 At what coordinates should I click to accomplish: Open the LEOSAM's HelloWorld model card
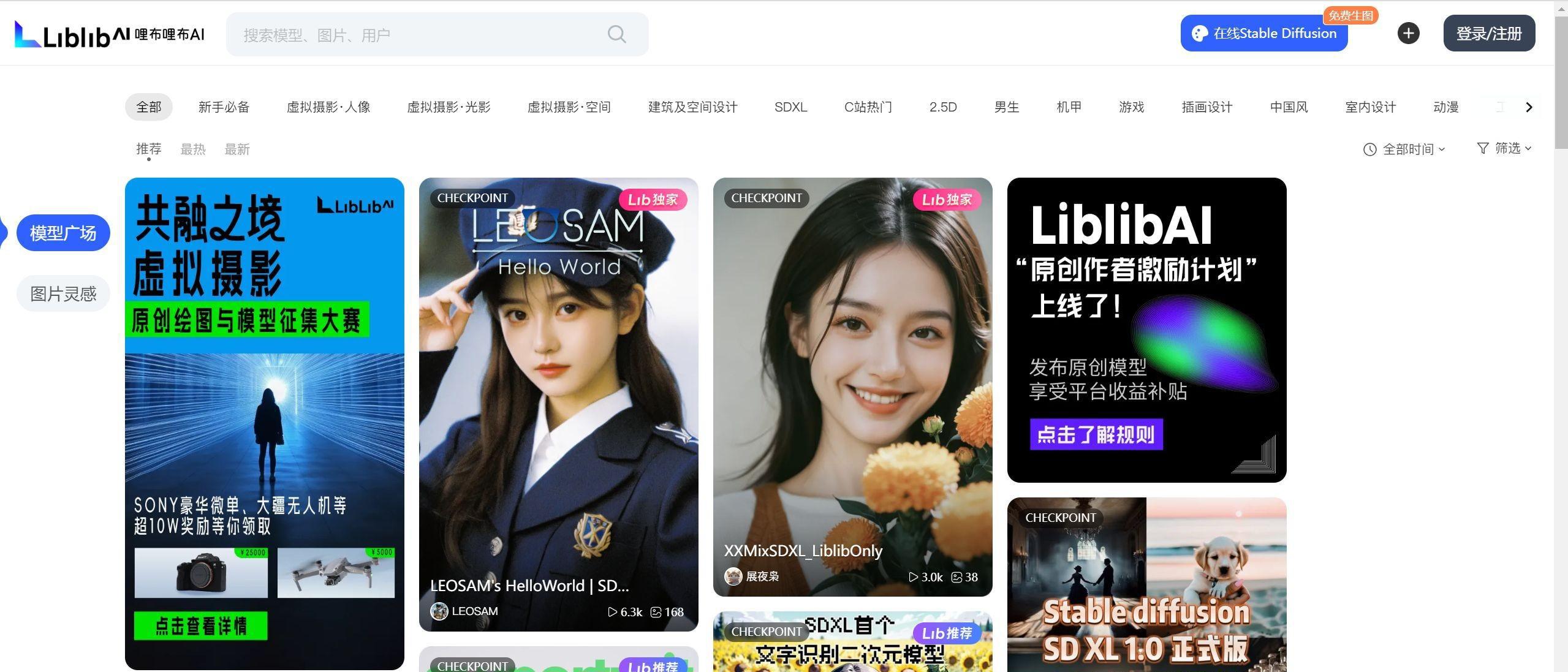point(558,404)
